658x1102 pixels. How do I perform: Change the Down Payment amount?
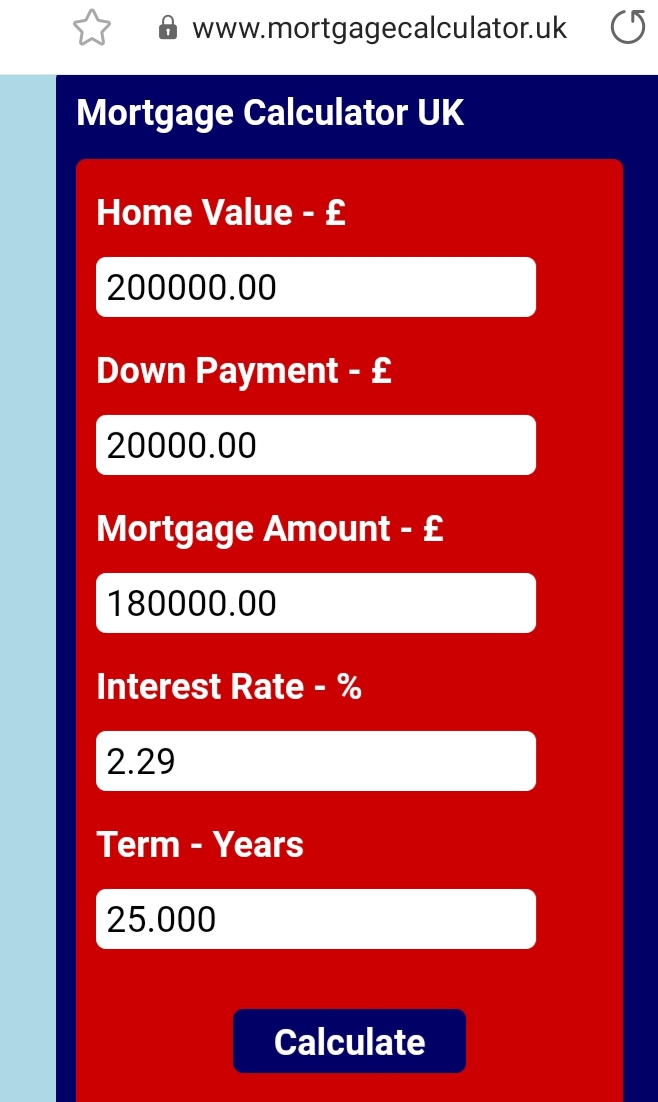click(x=316, y=445)
